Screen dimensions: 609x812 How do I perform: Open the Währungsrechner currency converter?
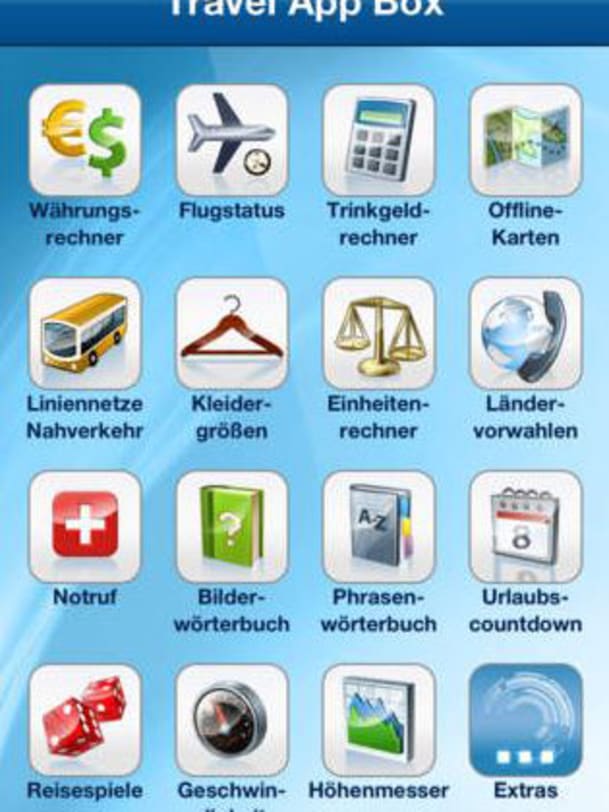(x=84, y=140)
